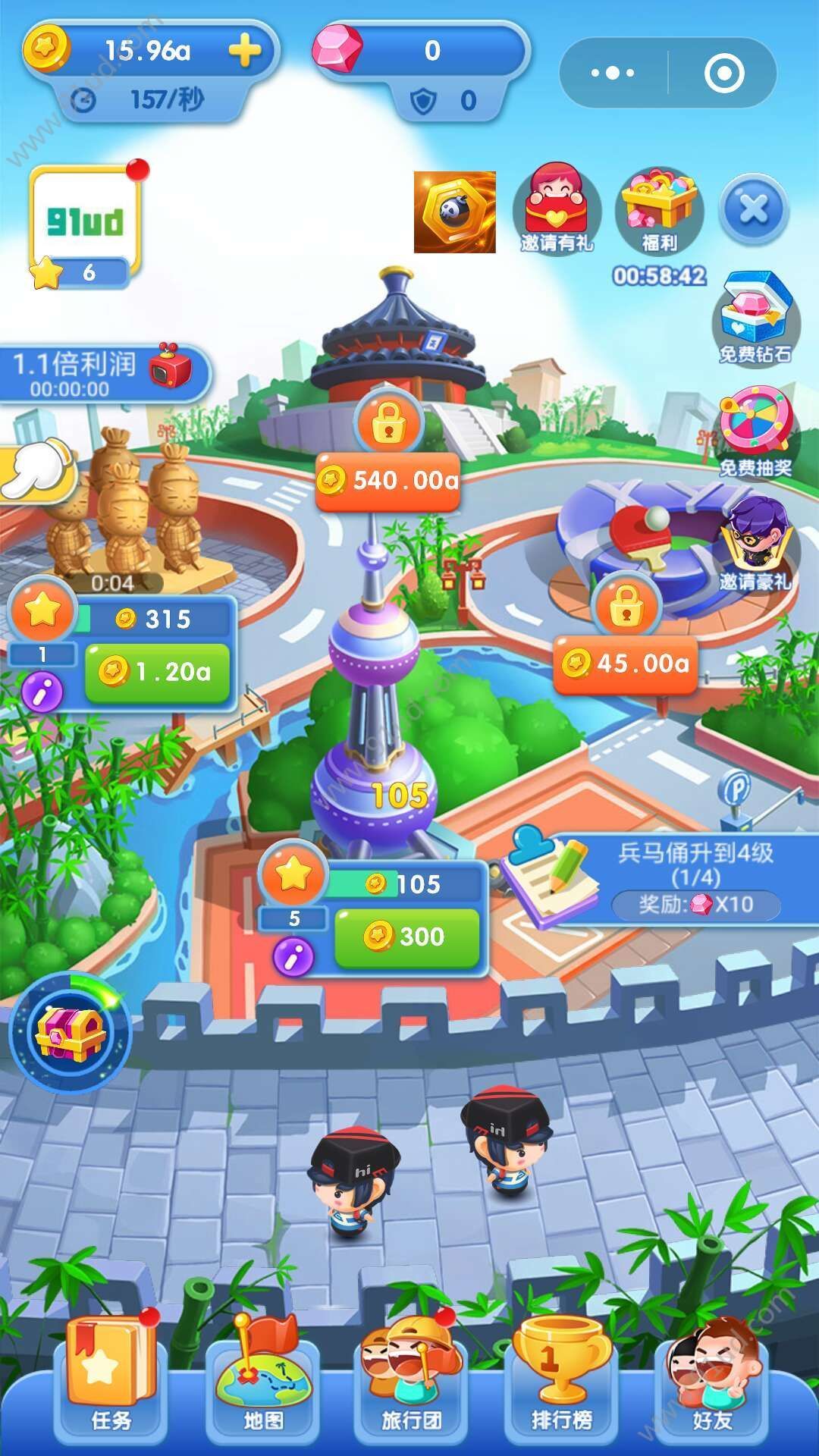Open the 邀请有礼 invite gift icon
The height and width of the screenshot is (1456, 819).
point(557,208)
